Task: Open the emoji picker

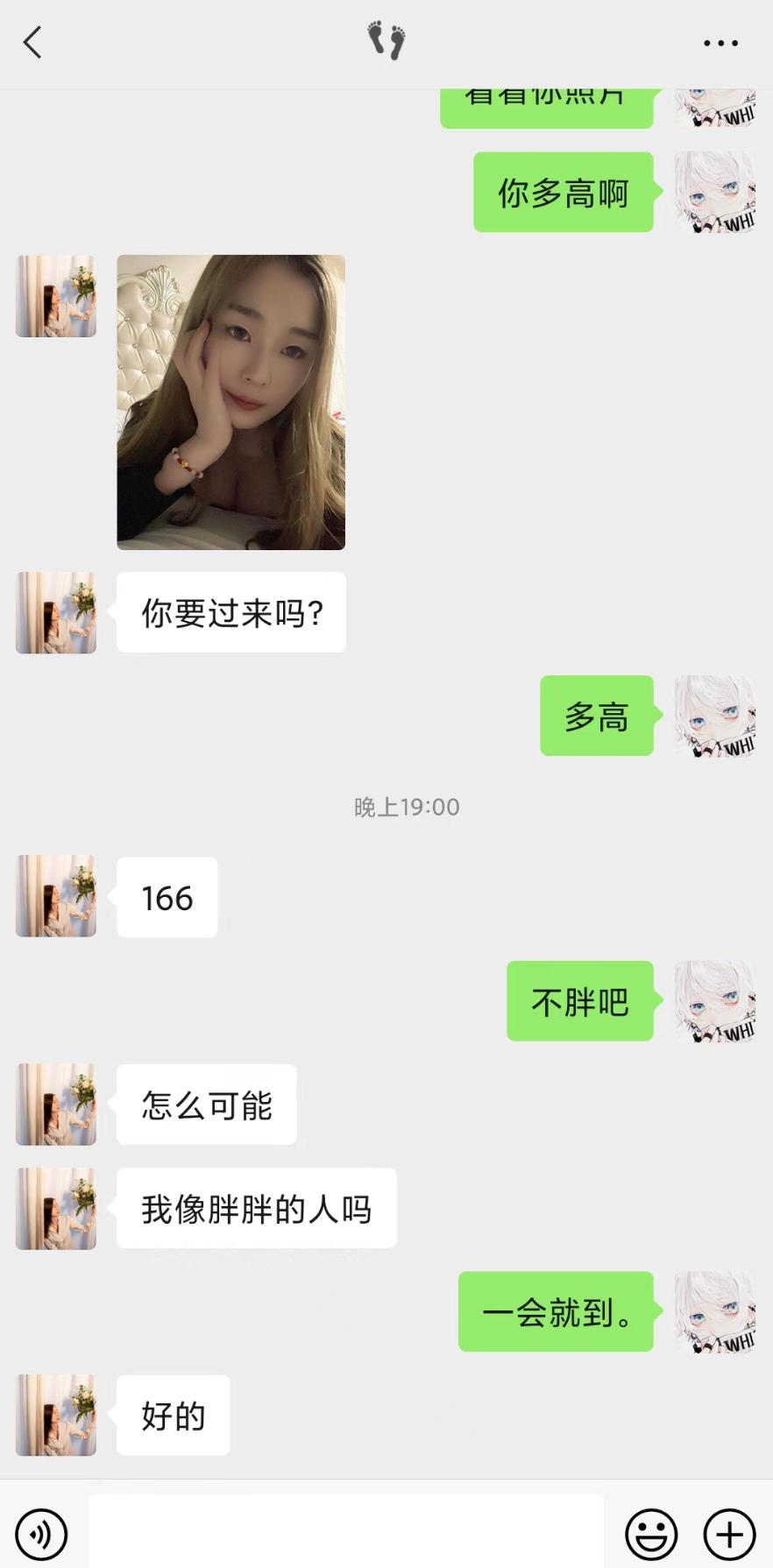Action: click(650, 1534)
